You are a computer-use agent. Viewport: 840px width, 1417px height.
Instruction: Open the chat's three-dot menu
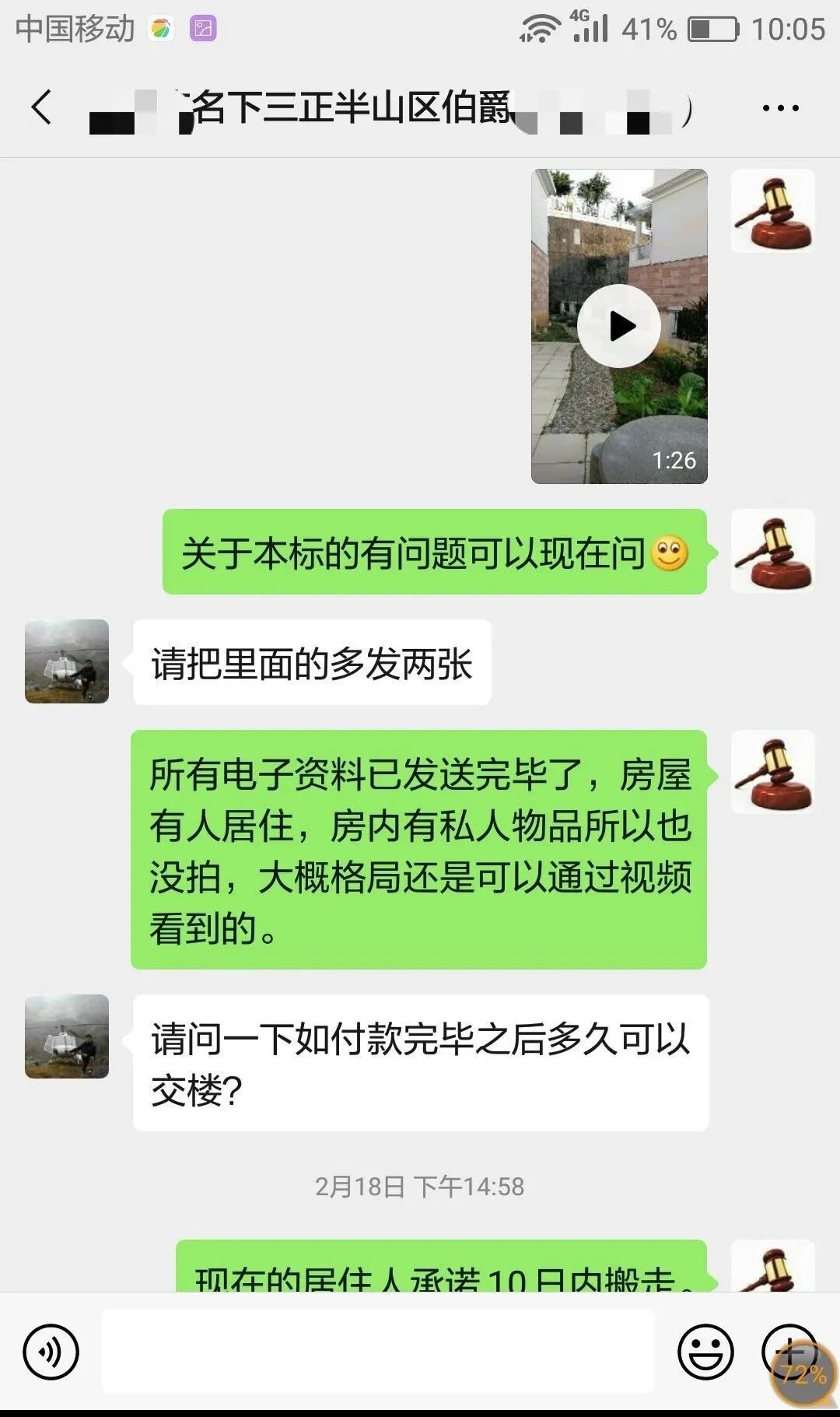tap(781, 108)
